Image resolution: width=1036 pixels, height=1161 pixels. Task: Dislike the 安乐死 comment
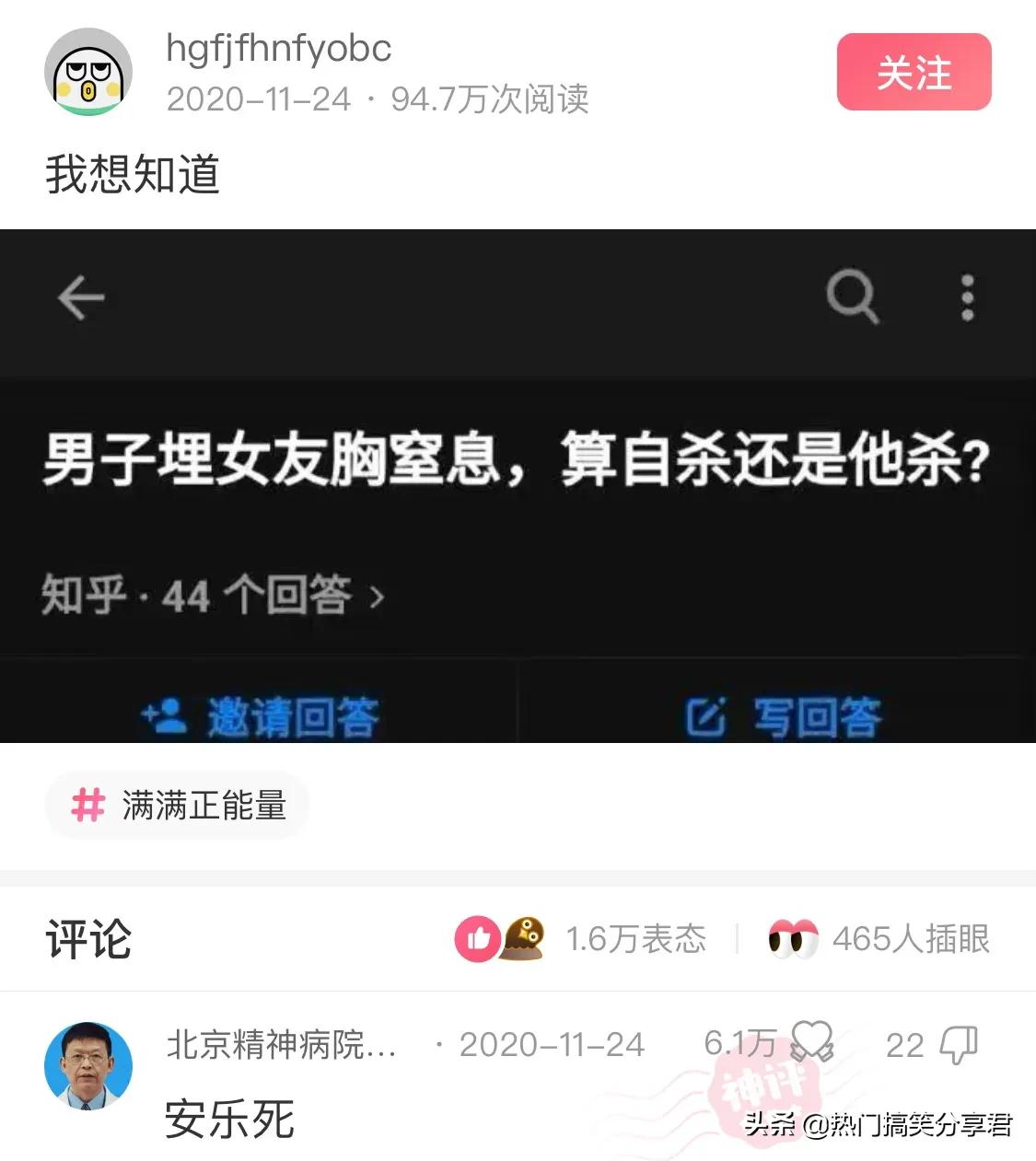click(958, 1045)
